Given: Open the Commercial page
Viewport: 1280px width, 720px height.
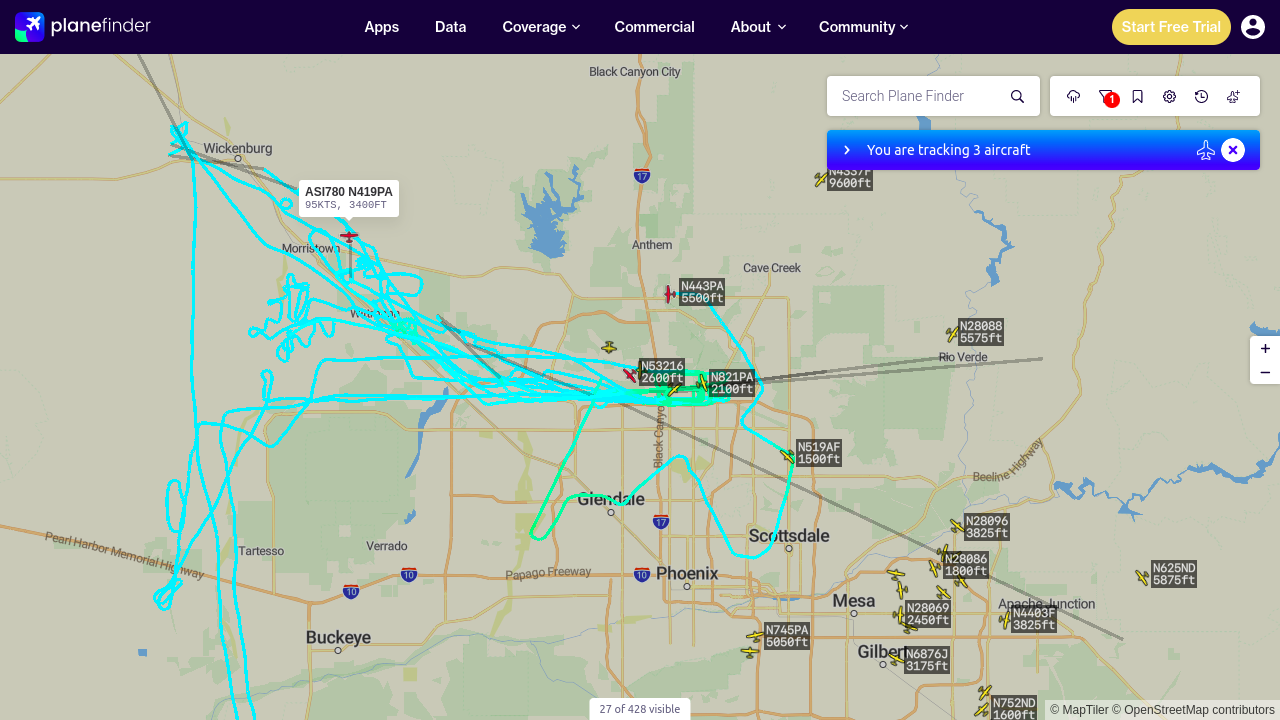Looking at the screenshot, I should 655,27.
